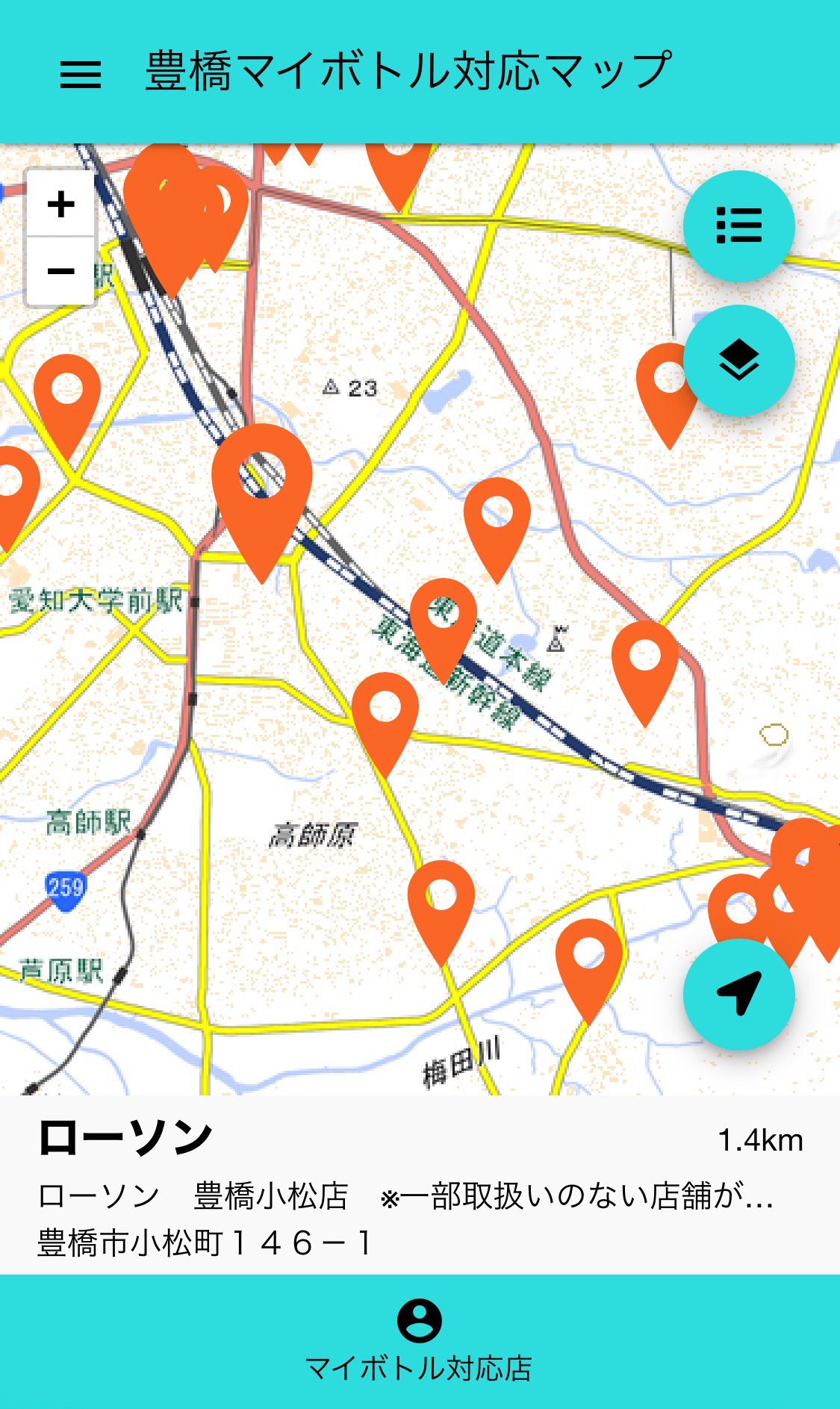Zoom in on the map
This screenshot has height=1409, width=840.
(60, 204)
